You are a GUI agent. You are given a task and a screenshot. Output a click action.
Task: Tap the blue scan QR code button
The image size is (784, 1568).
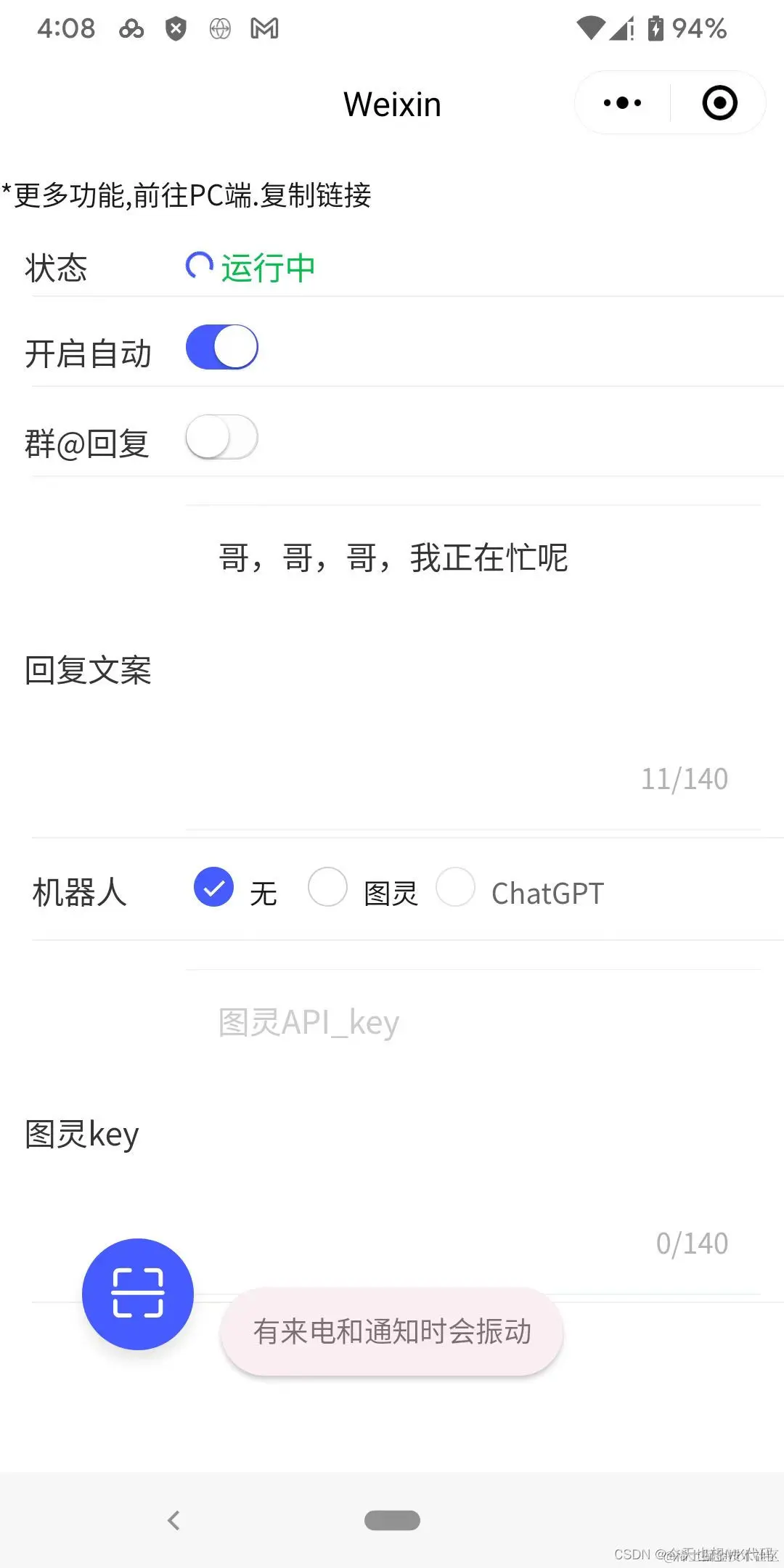pos(136,1293)
